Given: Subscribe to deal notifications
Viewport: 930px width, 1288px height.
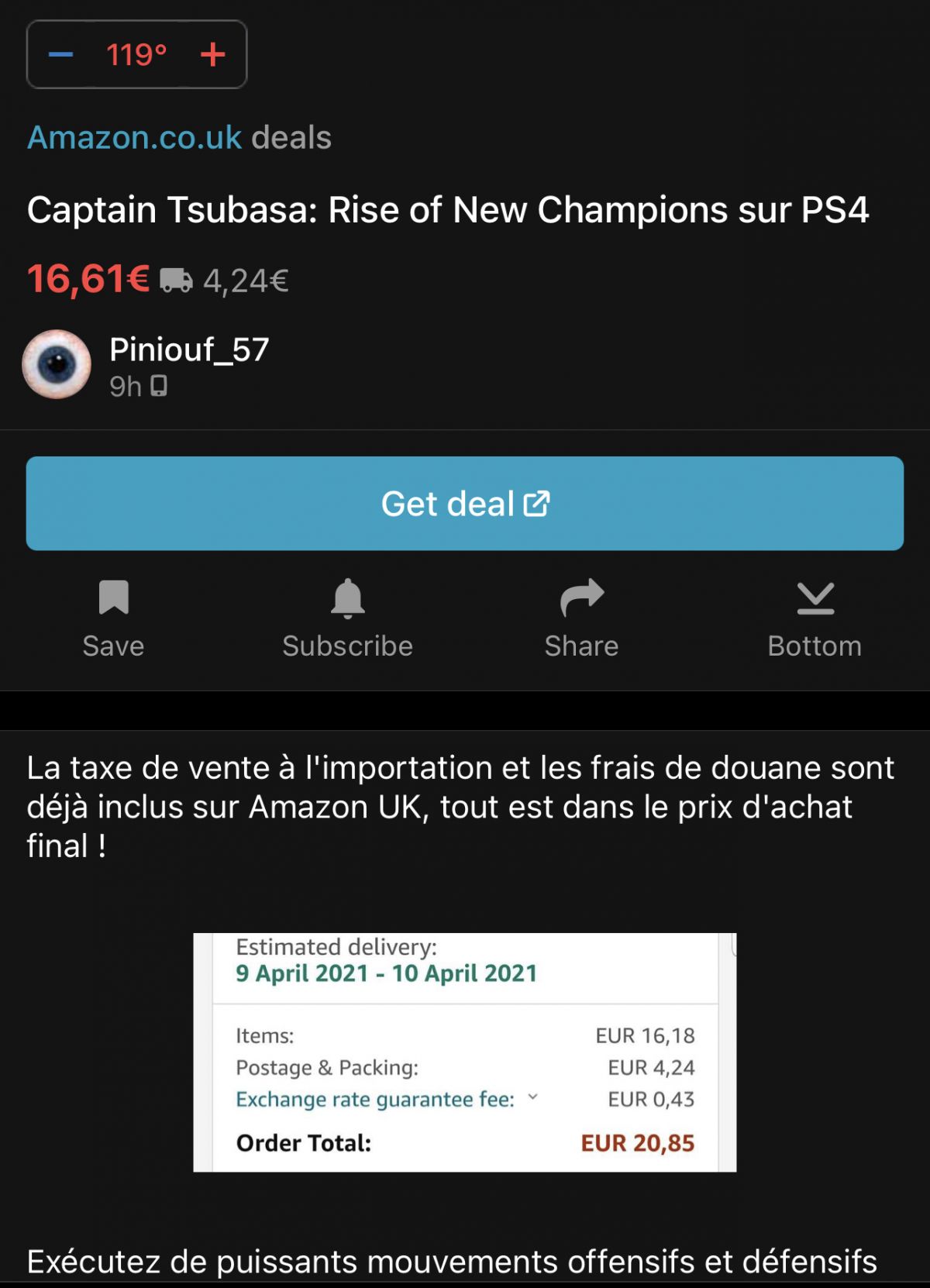Looking at the screenshot, I should tap(347, 618).
